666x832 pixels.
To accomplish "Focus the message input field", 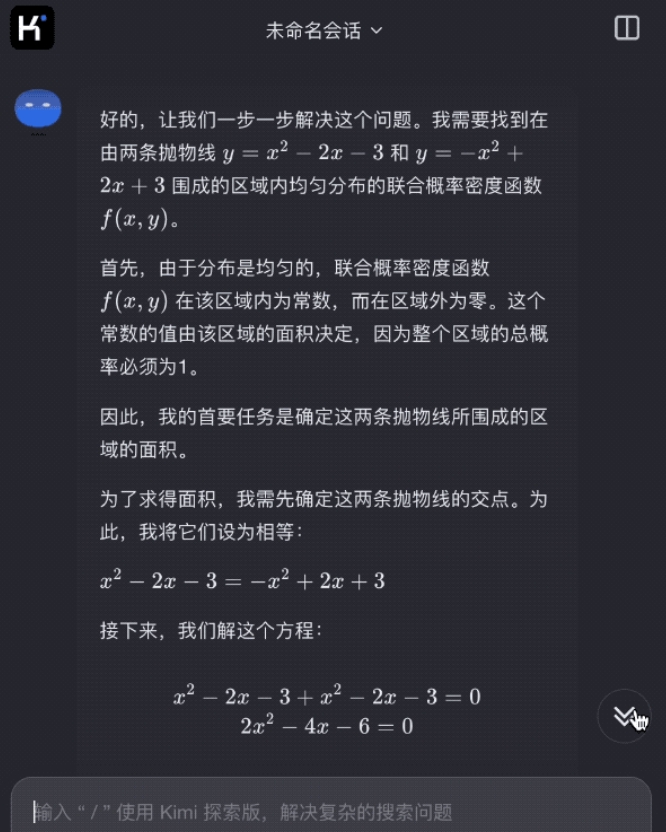I will [x=330, y=811].
